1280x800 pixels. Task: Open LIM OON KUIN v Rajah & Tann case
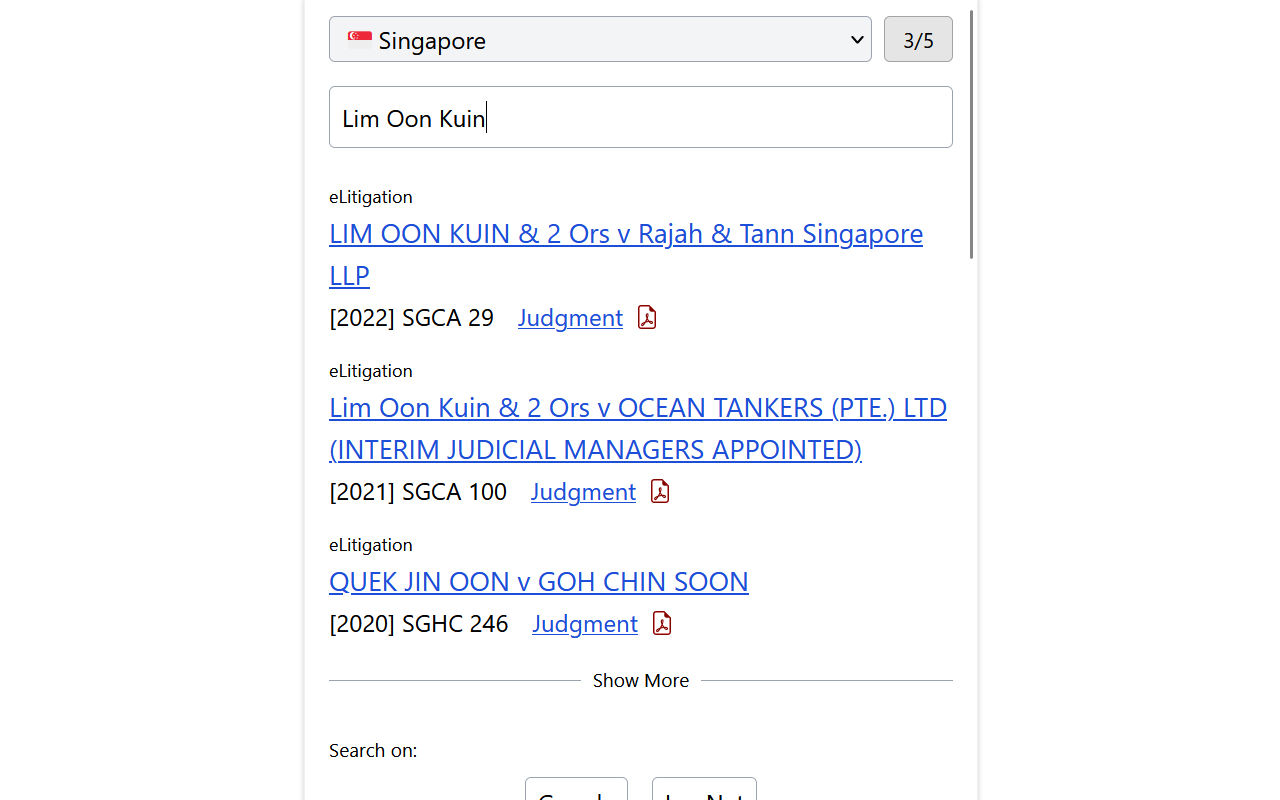pos(626,254)
